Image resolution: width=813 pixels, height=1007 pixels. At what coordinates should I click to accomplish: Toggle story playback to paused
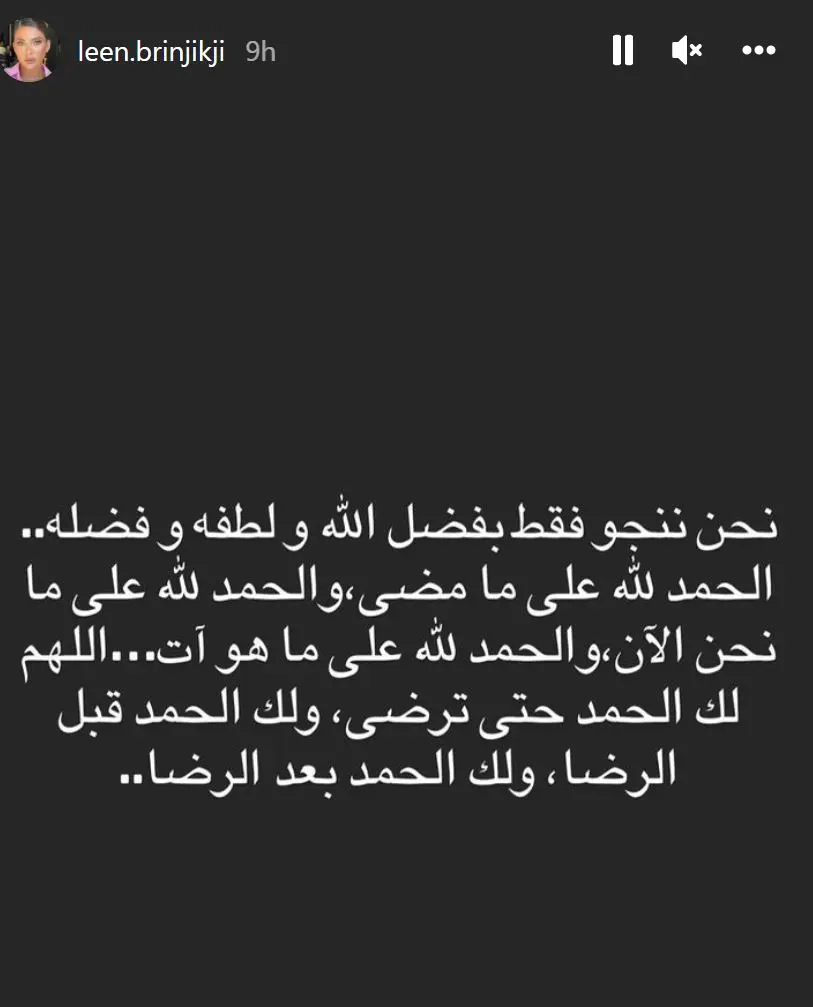click(x=622, y=49)
